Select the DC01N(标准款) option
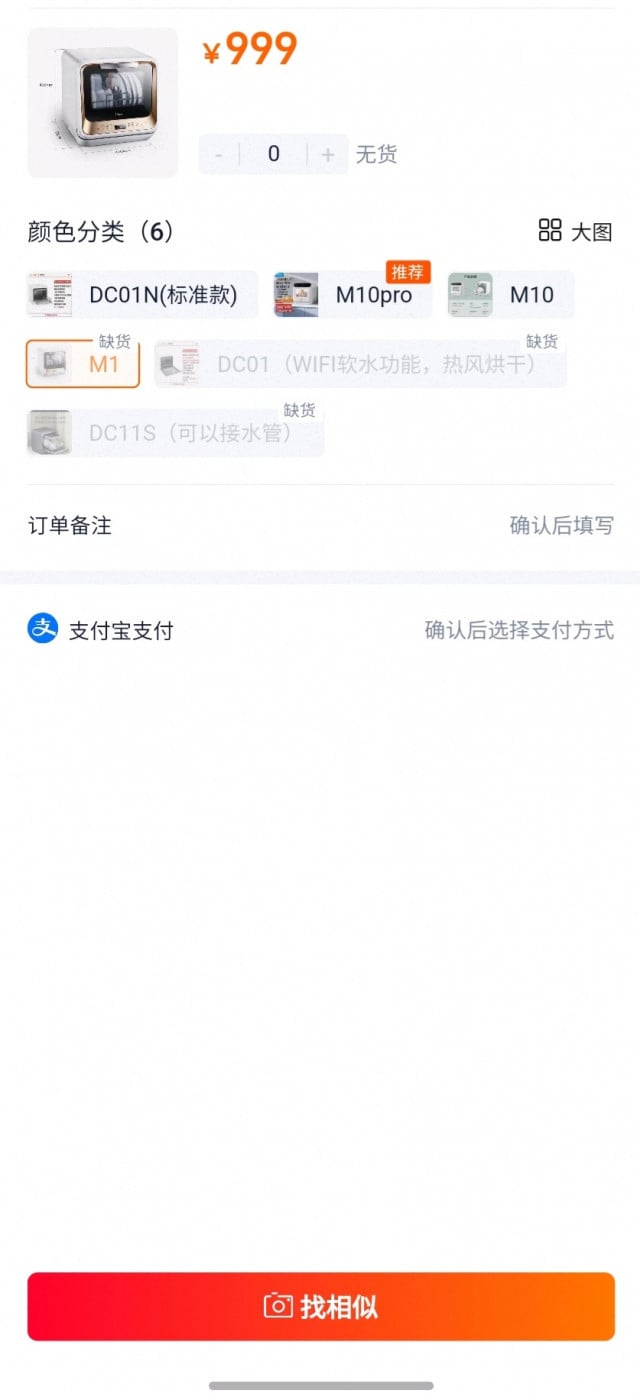The height and width of the screenshot is (1400, 640). point(142,295)
